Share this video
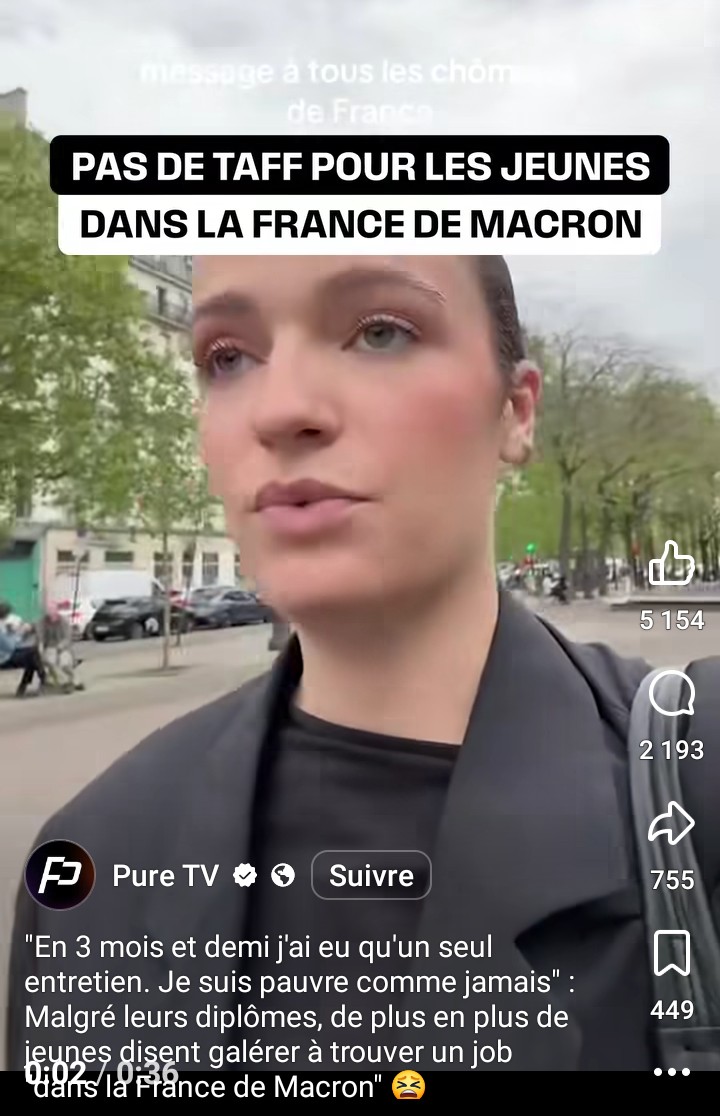The width and height of the screenshot is (720, 1116). click(672, 824)
